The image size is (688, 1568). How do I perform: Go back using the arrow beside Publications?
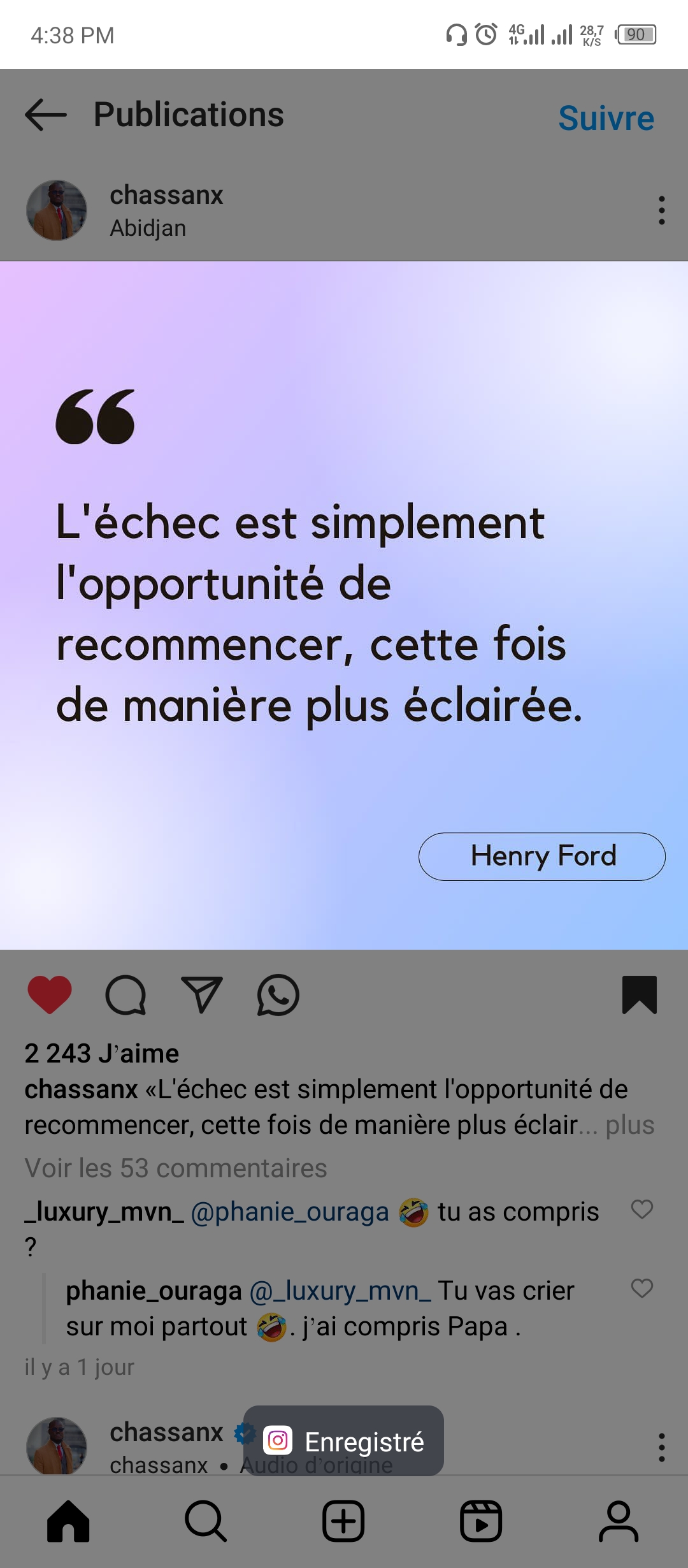tap(46, 115)
